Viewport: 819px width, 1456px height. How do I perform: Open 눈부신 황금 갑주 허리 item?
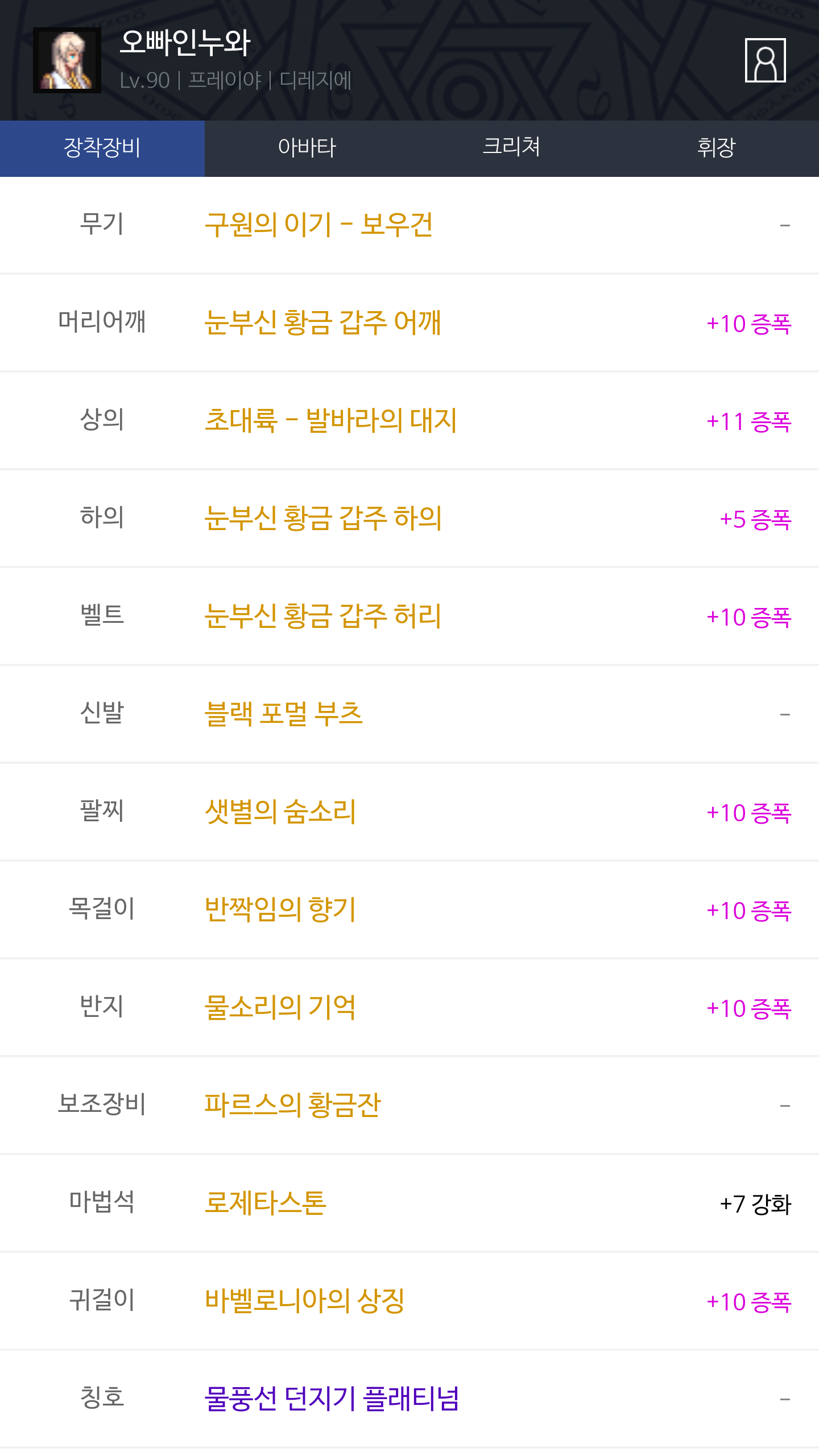click(322, 616)
